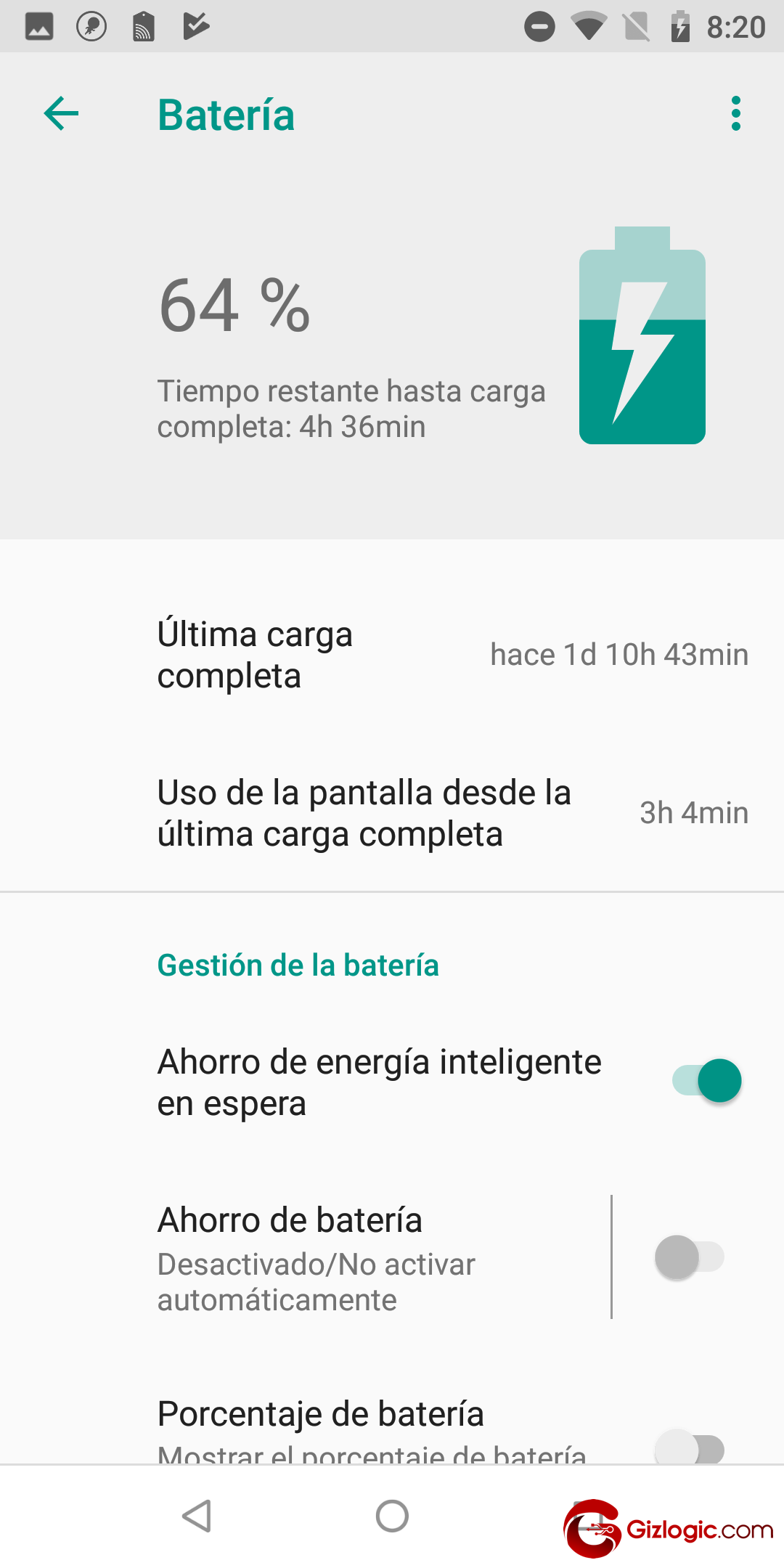Turn on the Ahorro de batería switch
Viewport: 784px width, 1568px height.
pos(690,1257)
